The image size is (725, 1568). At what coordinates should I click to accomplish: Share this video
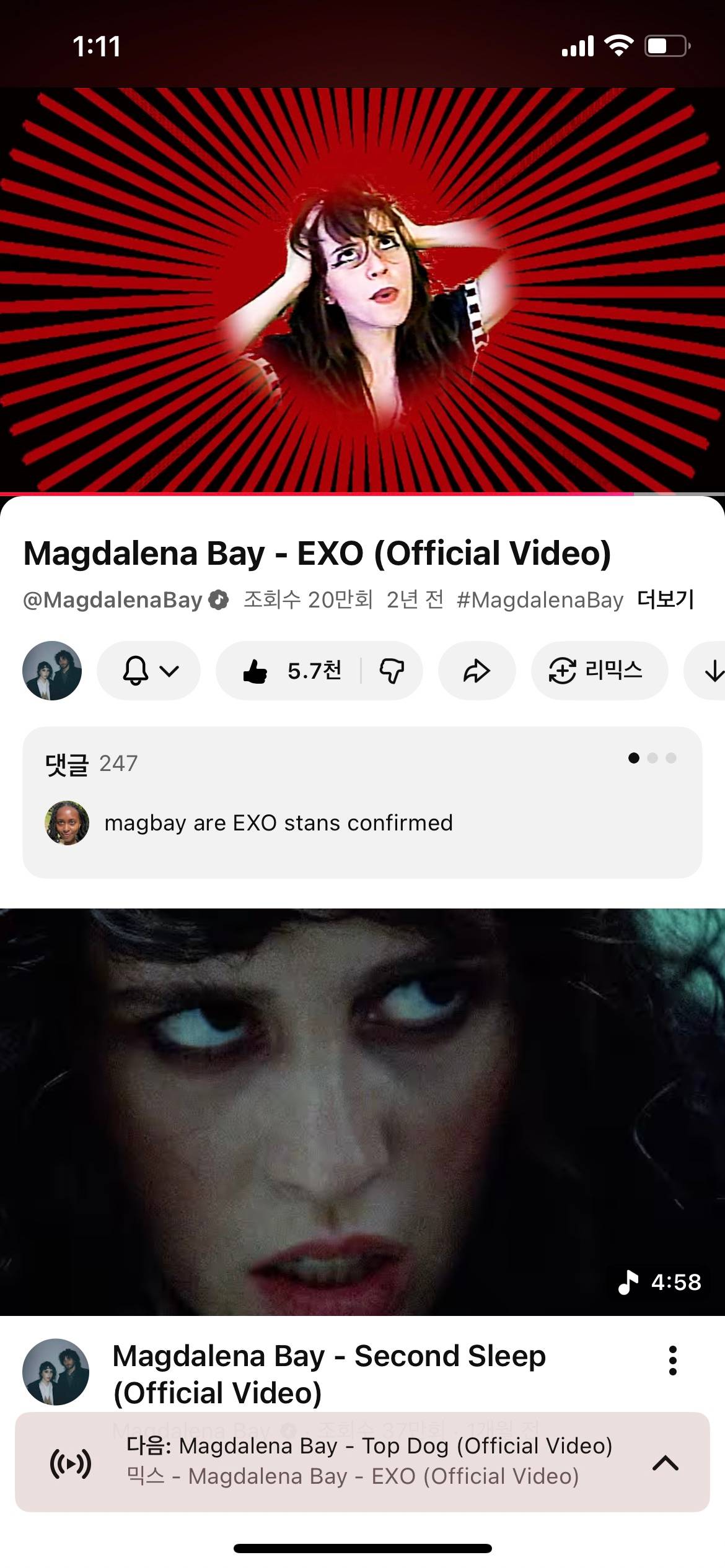tap(477, 671)
